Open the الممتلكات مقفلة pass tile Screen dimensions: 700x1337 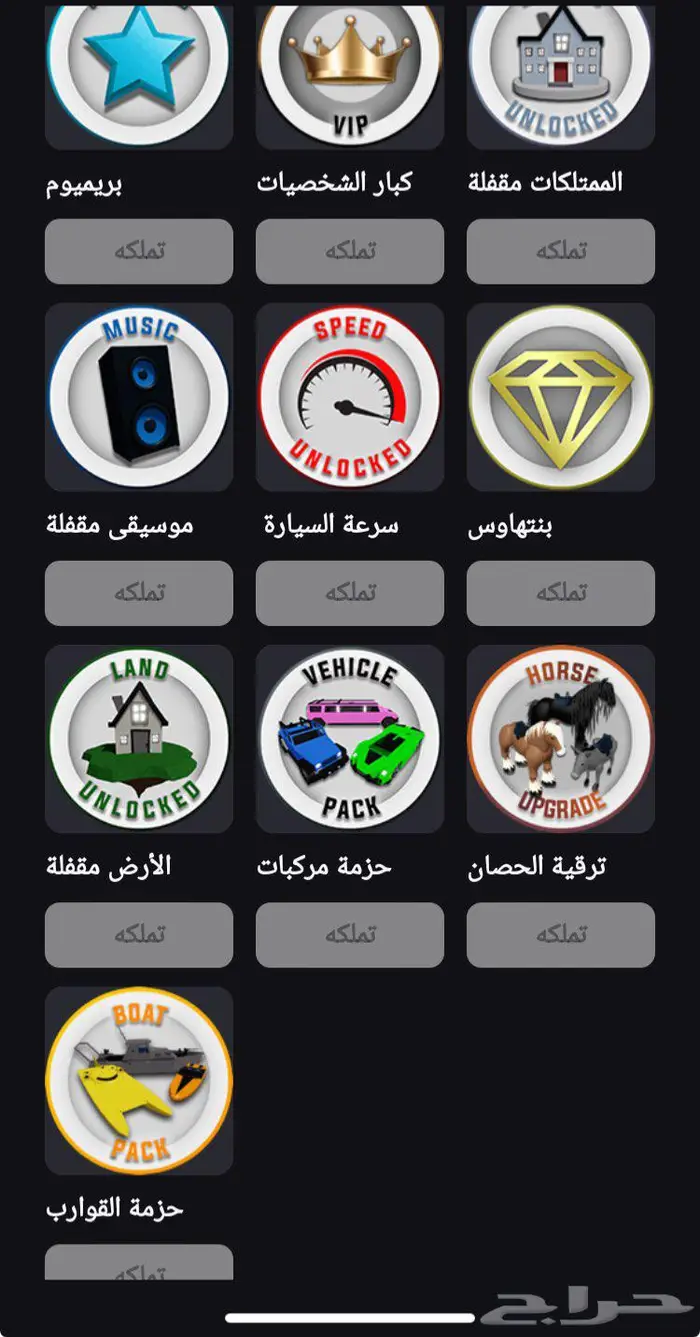(561, 75)
